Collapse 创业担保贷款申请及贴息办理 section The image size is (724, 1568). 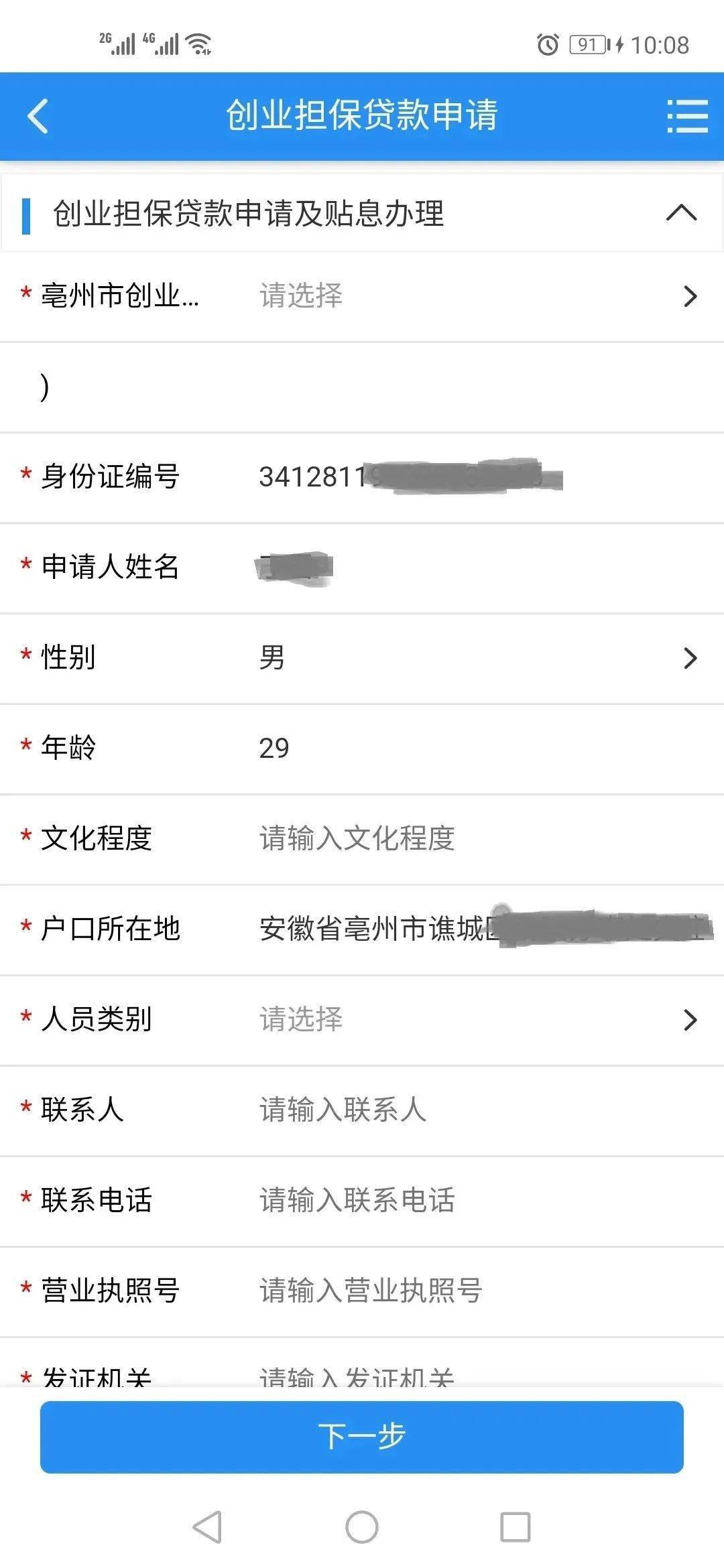(681, 213)
